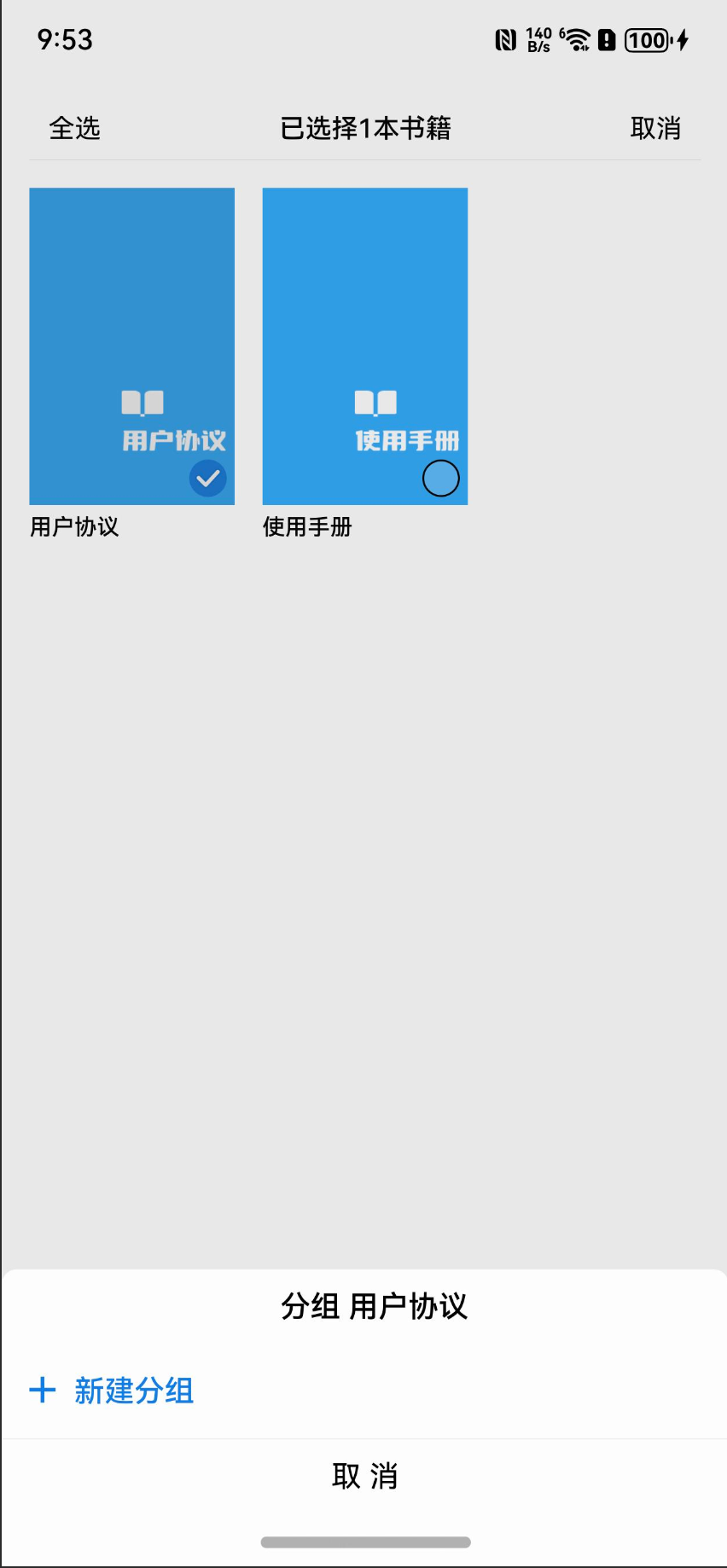Tap the book icon on 用户协议 cover
The width and height of the screenshot is (727, 1568).
[x=142, y=401]
